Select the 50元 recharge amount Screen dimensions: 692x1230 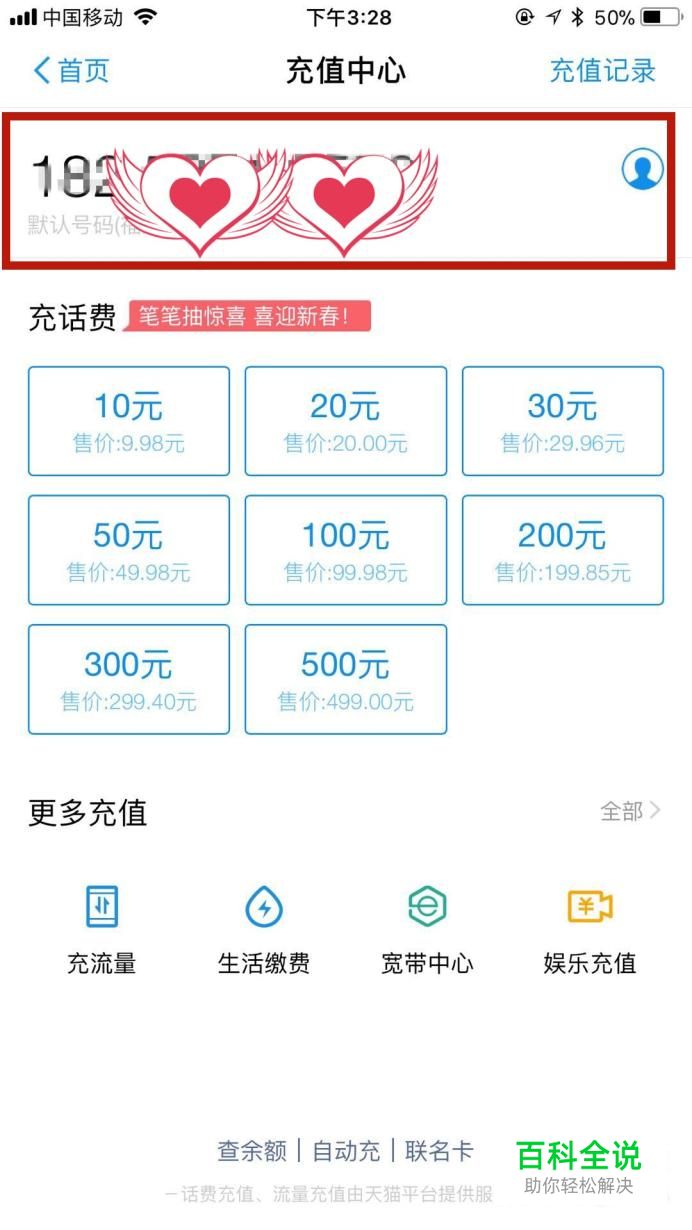[129, 550]
